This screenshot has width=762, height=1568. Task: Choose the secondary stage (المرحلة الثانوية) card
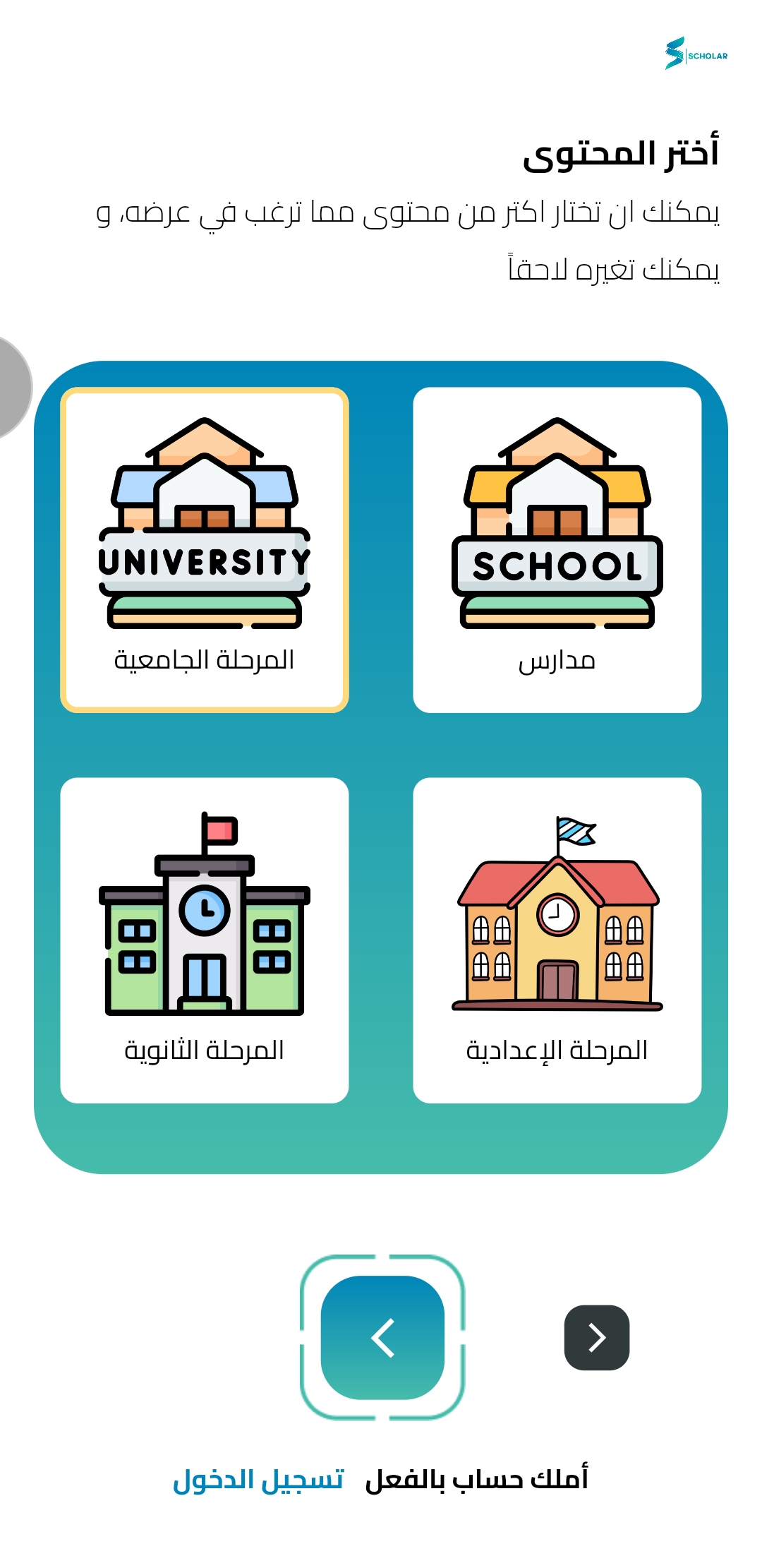[x=205, y=940]
